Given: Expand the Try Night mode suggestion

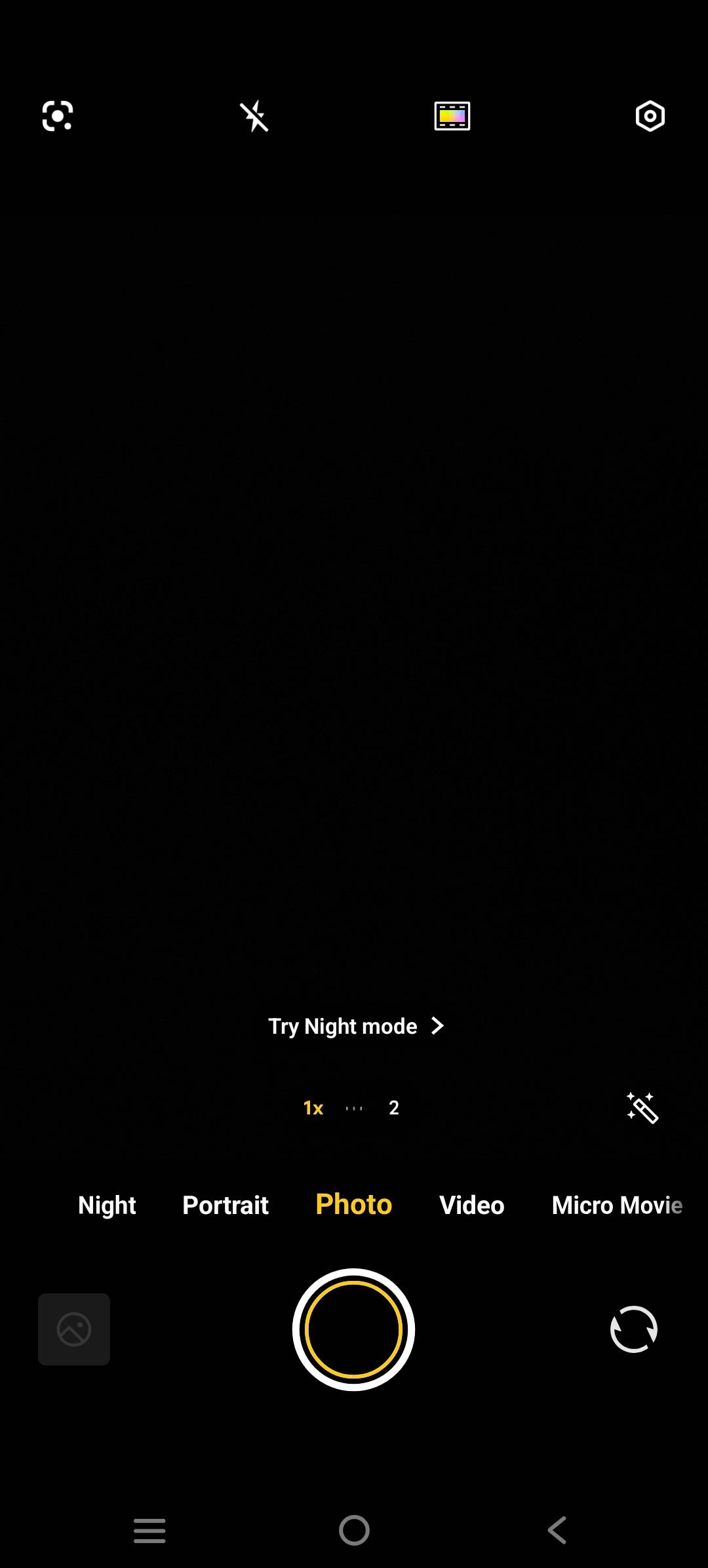Looking at the screenshot, I should (356, 1026).
